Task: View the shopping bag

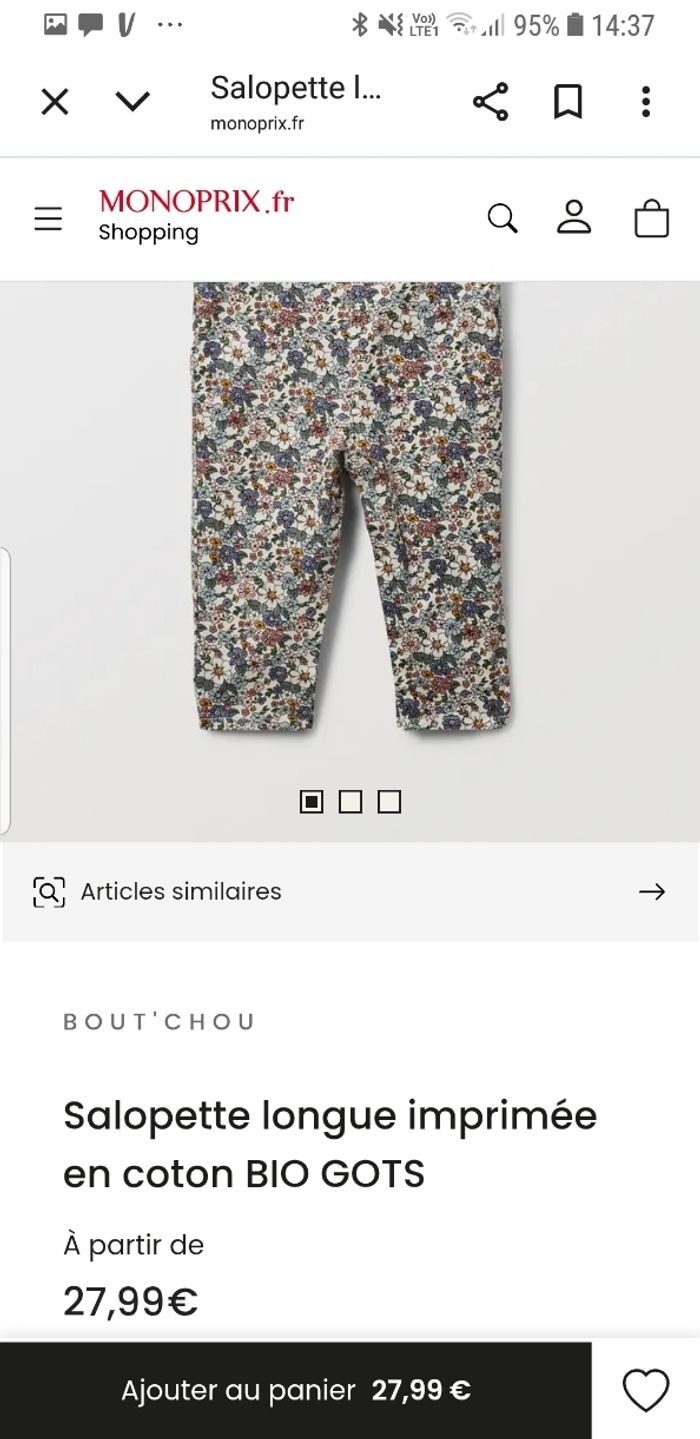Action: click(x=651, y=218)
